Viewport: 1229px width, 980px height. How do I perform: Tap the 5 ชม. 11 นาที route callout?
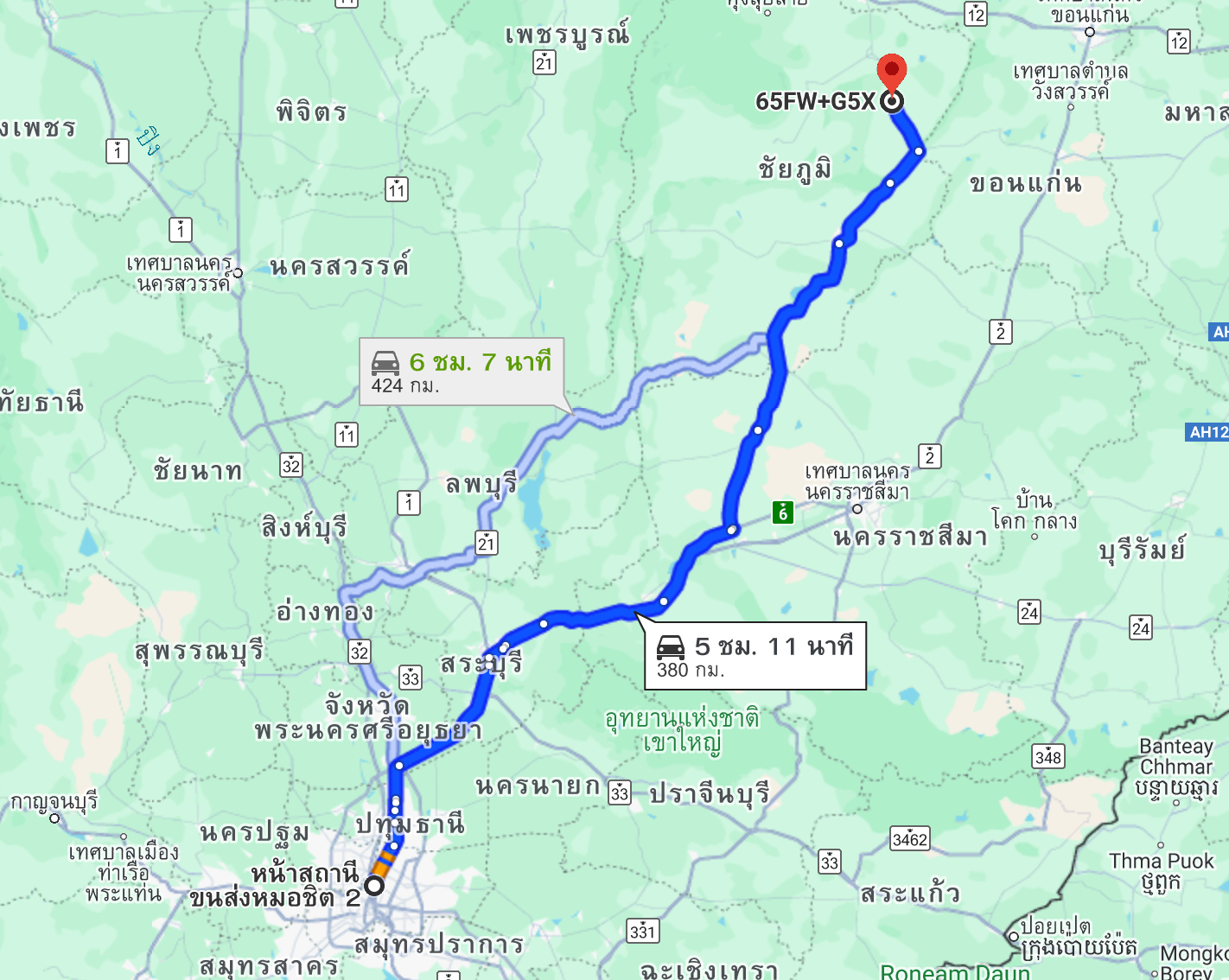[755, 656]
